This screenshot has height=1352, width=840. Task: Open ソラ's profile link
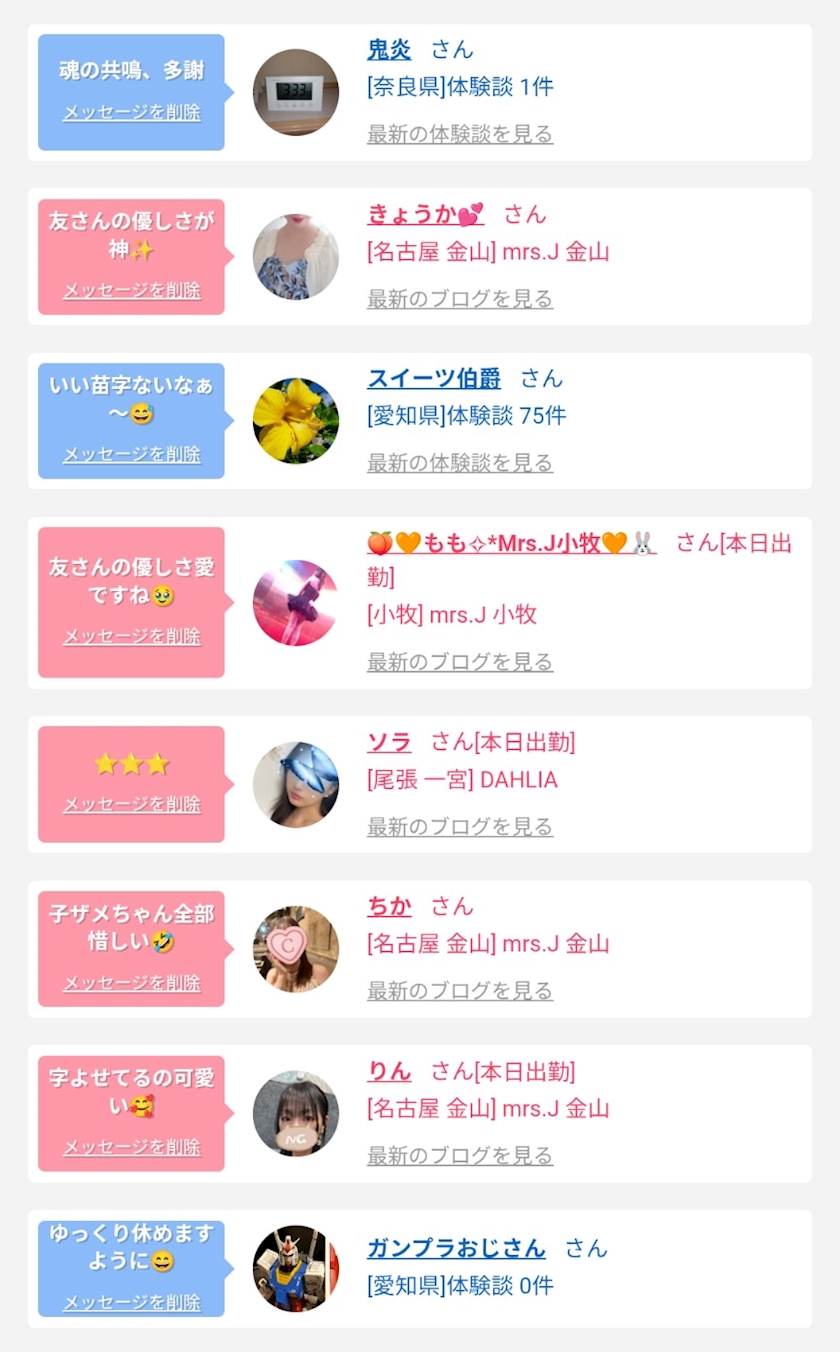389,742
